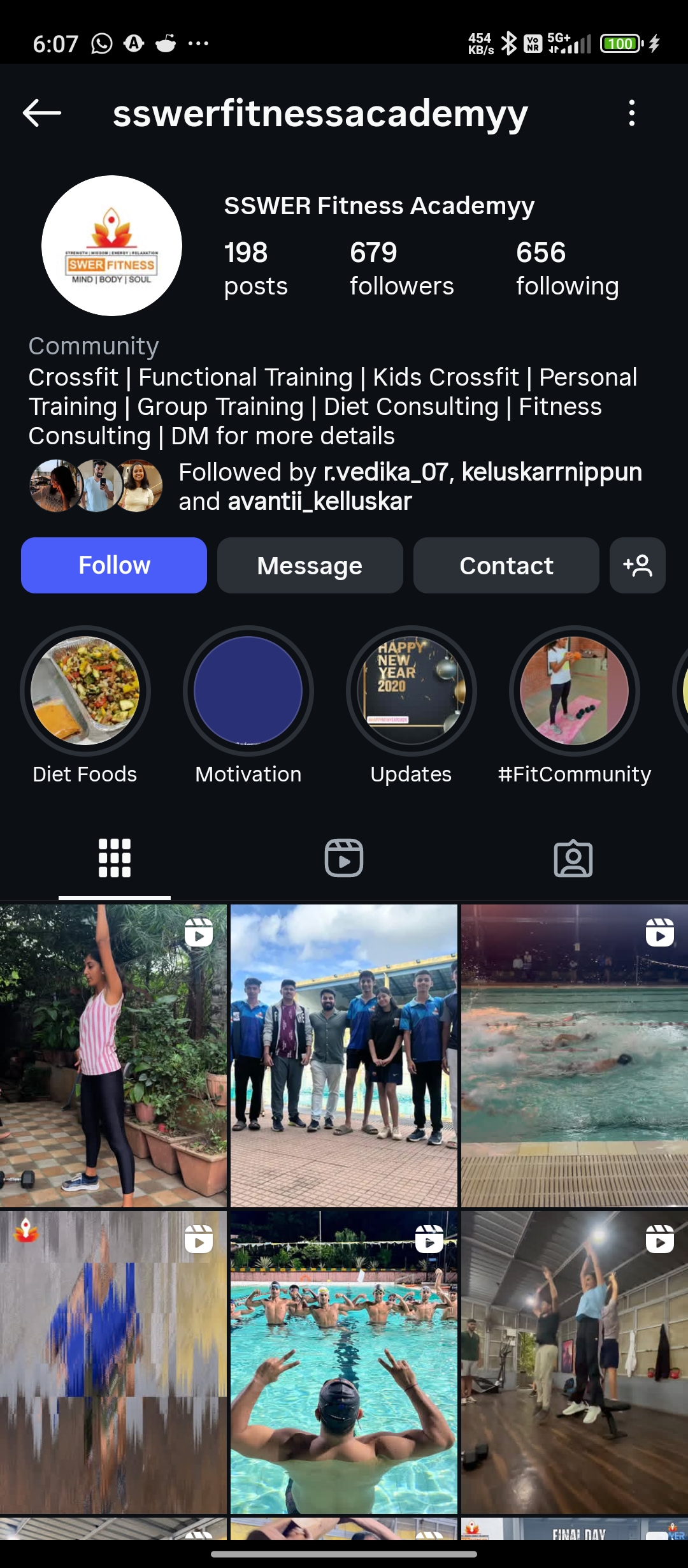
Task: Go back with the arrow icon
Action: coord(42,113)
